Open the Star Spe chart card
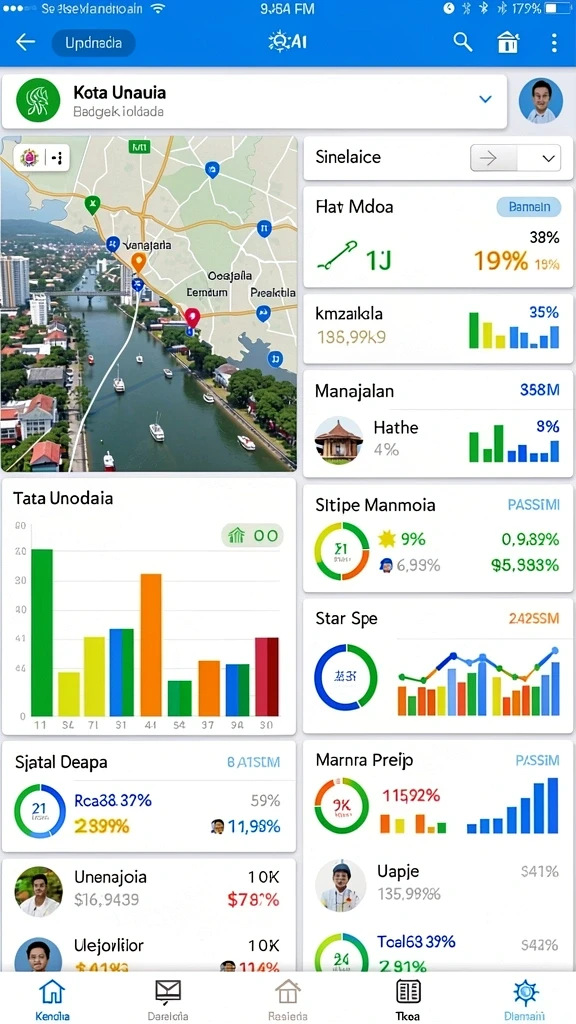 coord(438,667)
